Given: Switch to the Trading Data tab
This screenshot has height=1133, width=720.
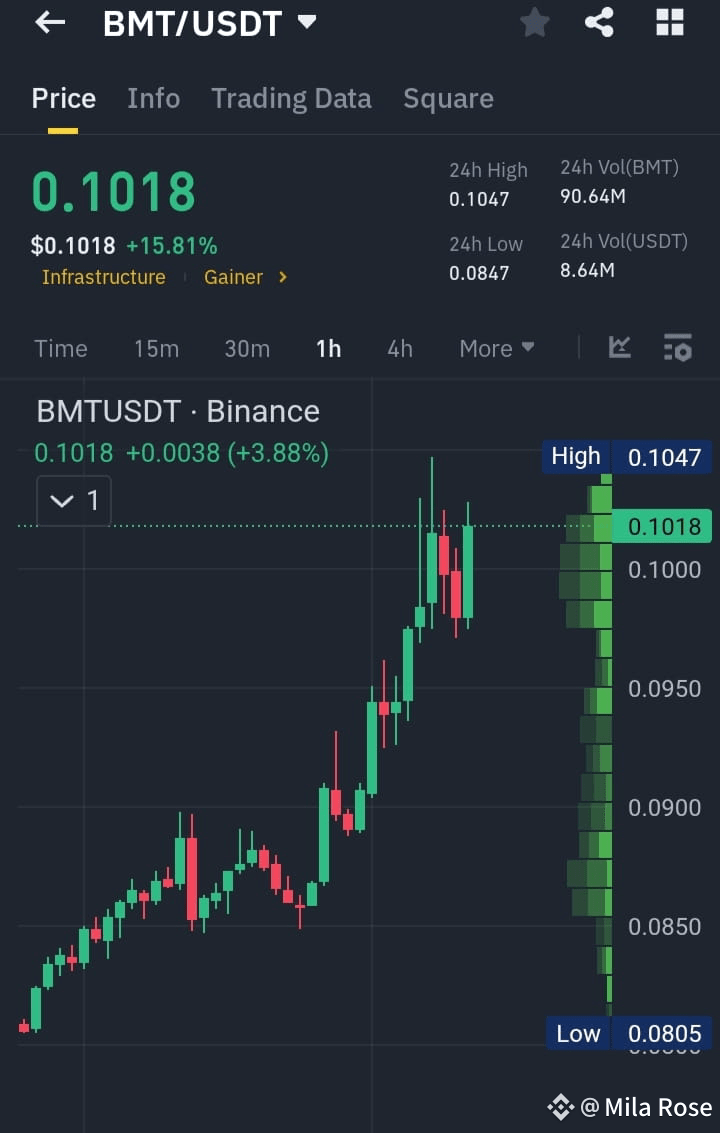Looking at the screenshot, I should pos(291,98).
